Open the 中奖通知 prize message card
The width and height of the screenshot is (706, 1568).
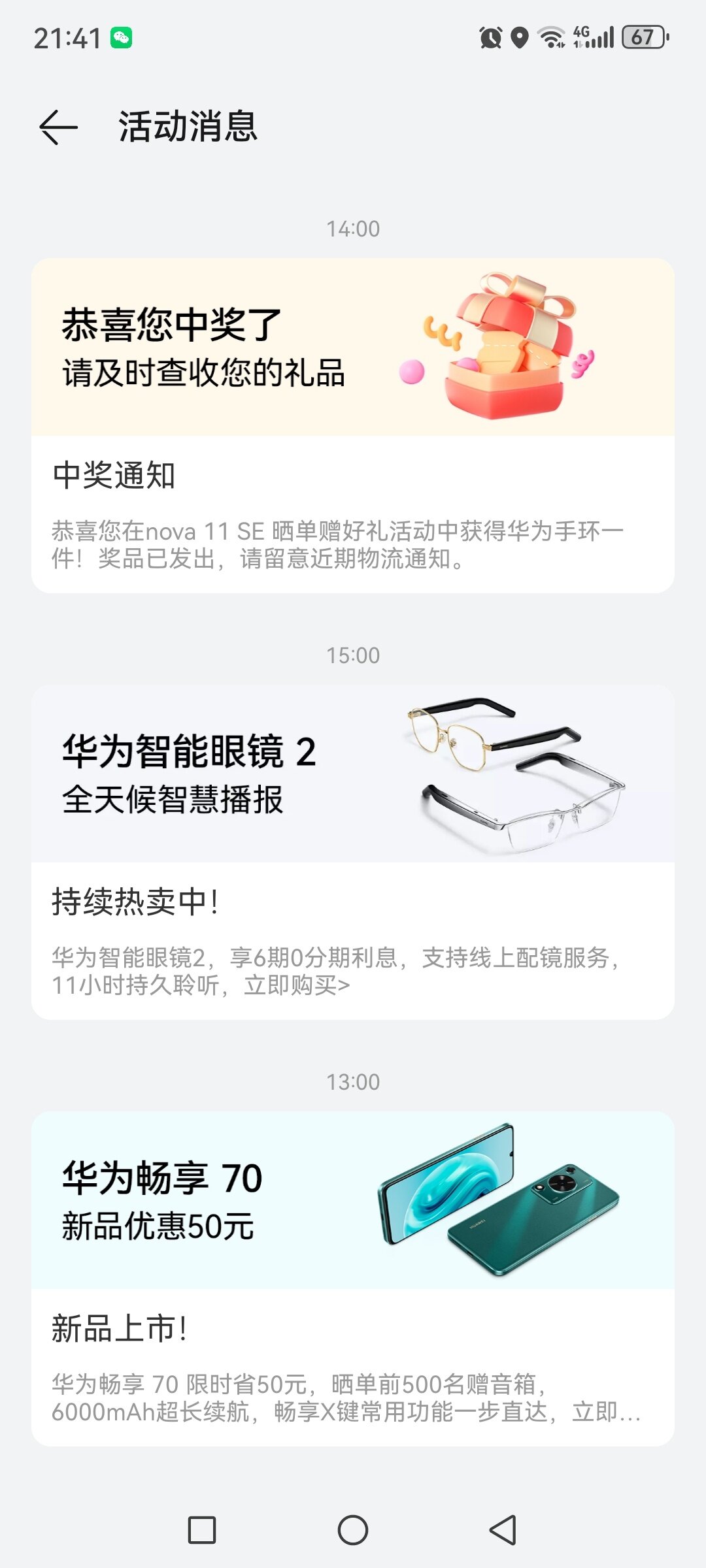(353, 425)
